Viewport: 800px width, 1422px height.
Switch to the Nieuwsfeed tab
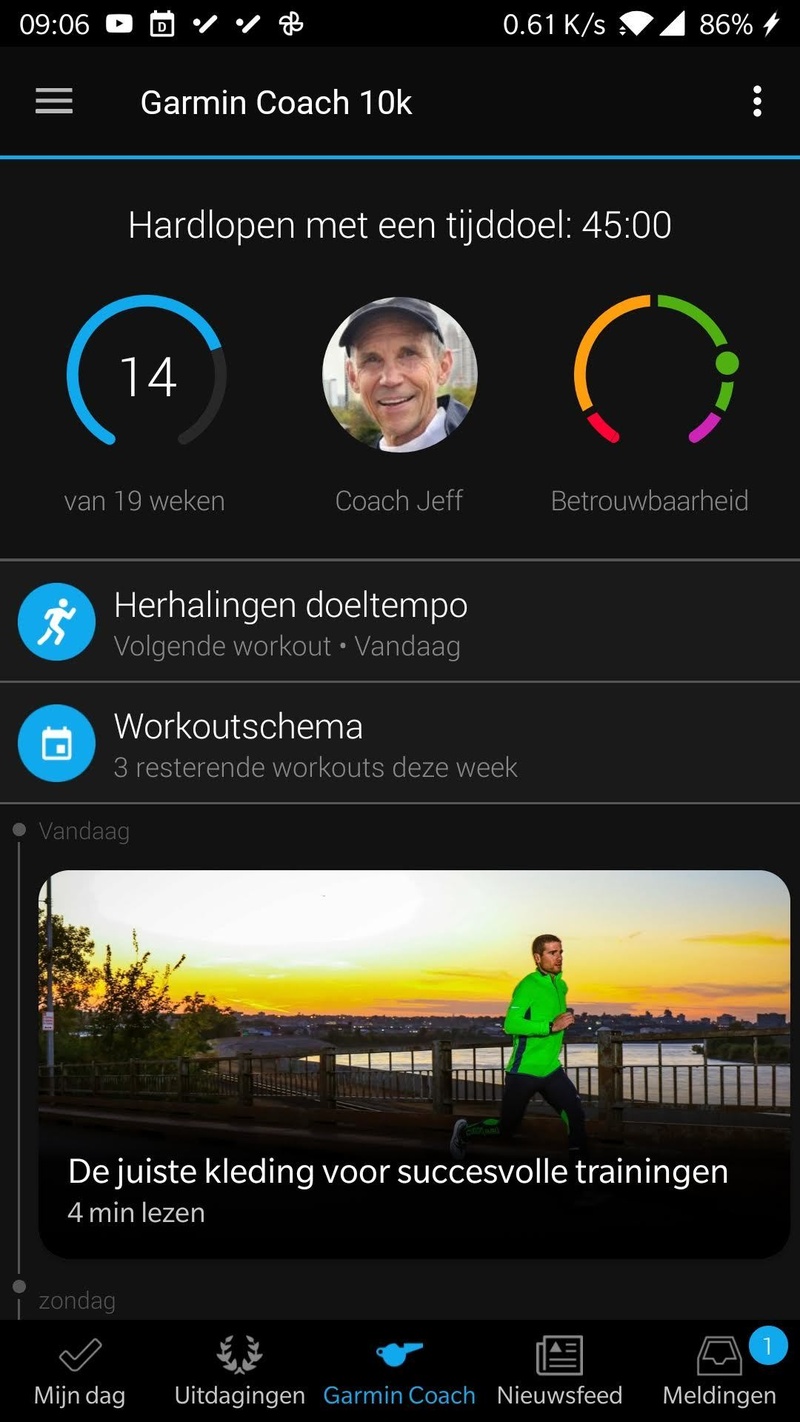click(x=559, y=1368)
